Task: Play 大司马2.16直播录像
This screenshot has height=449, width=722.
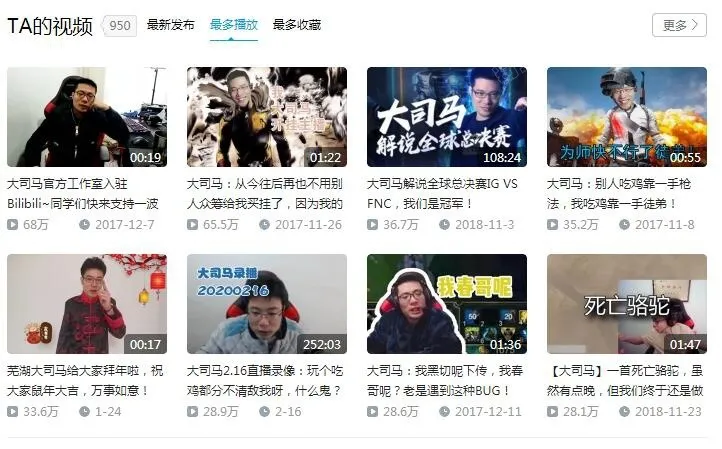Action: 267,304
